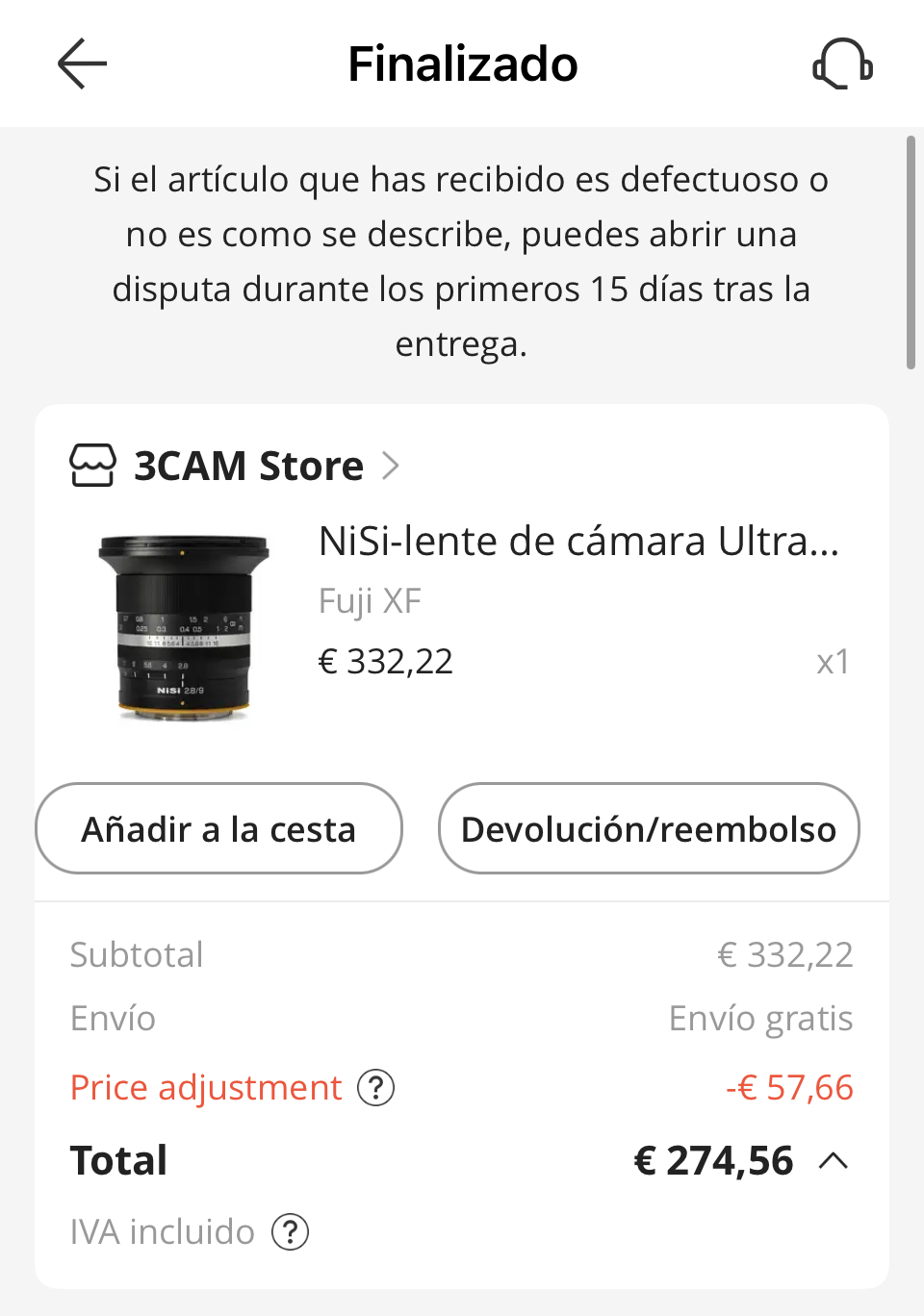Open customer support headset icon
Viewport: 924px width, 1316px height.
pyautogui.click(x=842, y=64)
